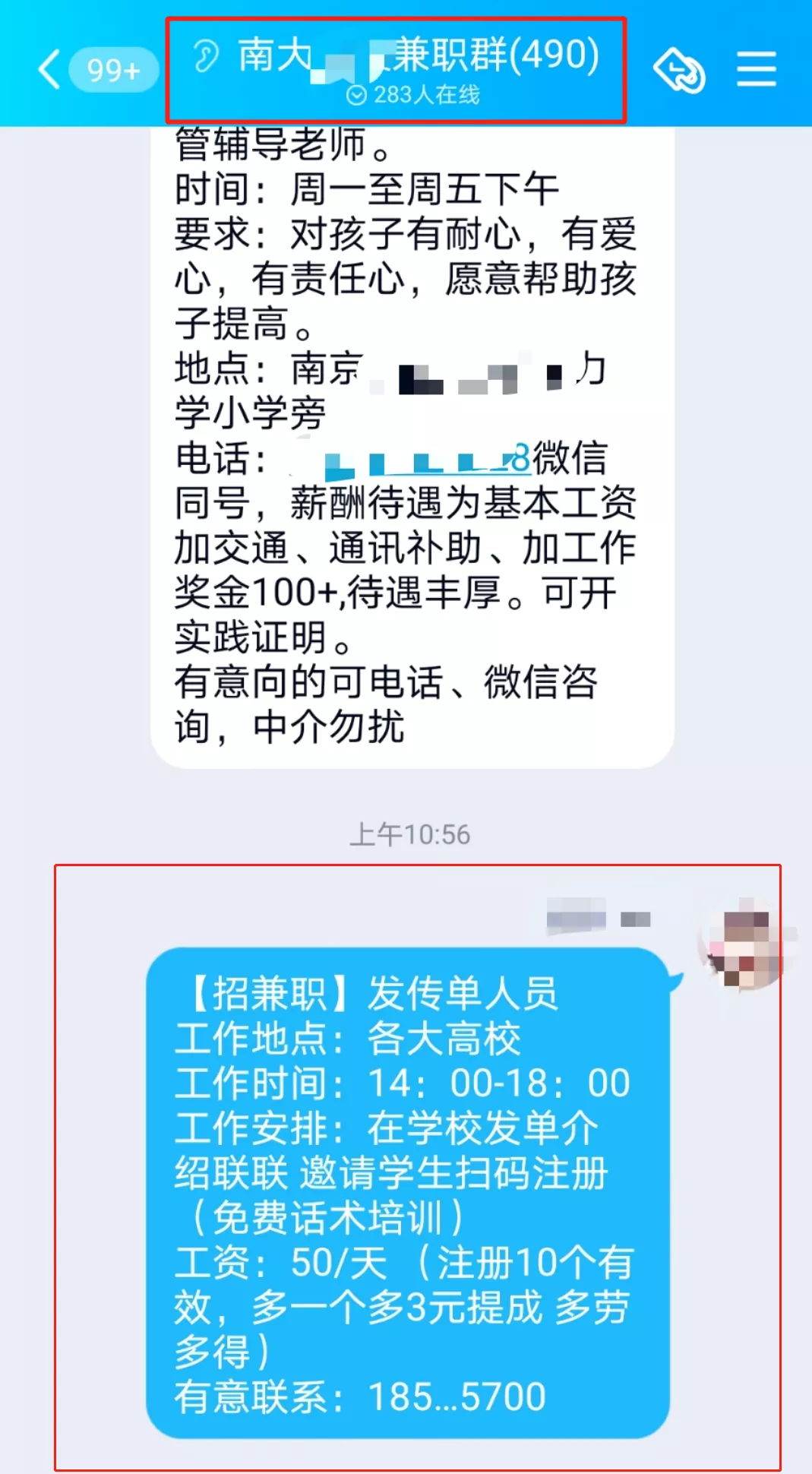Image resolution: width=812 pixels, height=1474 pixels.
Task: Open the group apps icon
Action: tap(678, 71)
